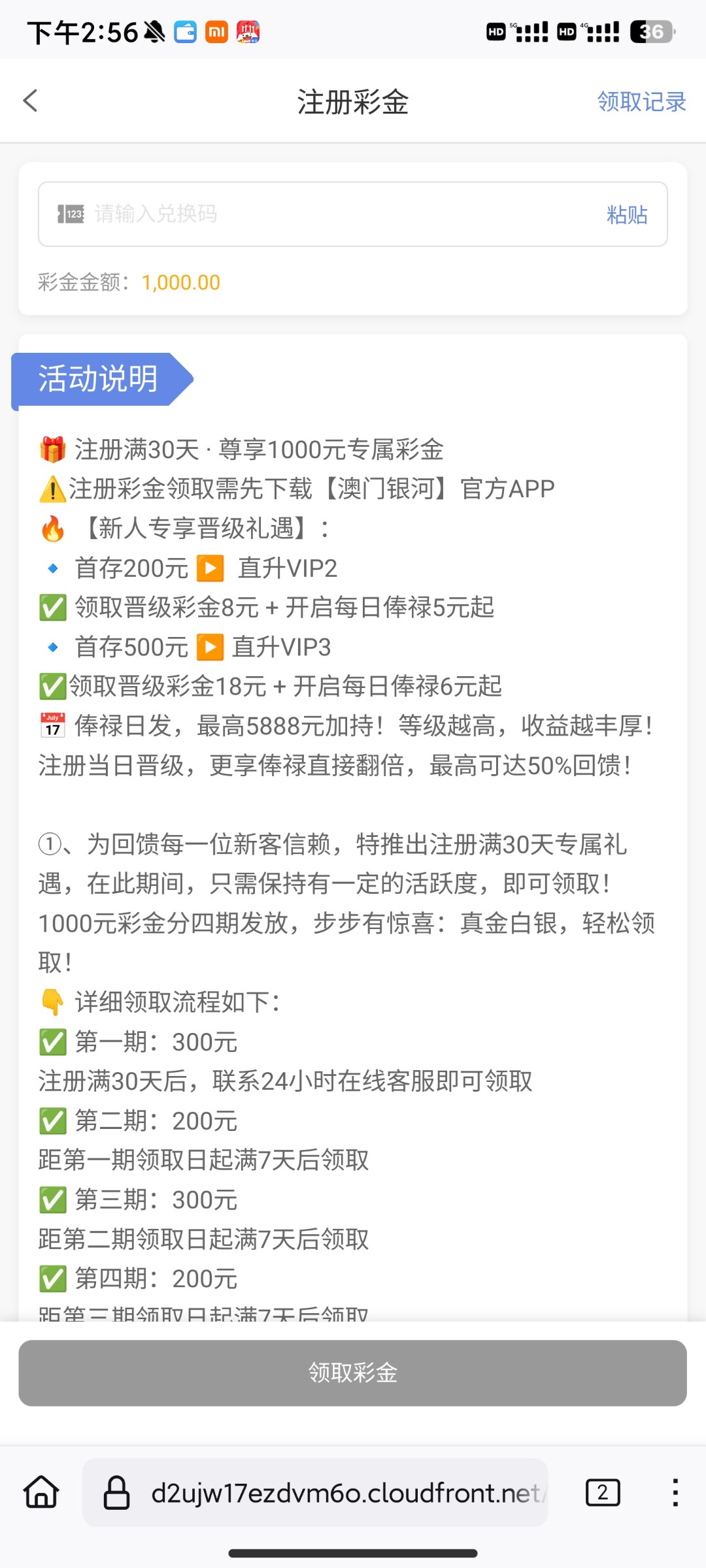The height and width of the screenshot is (1568, 706).
Task: Open the browser home page icon
Action: [41, 1493]
